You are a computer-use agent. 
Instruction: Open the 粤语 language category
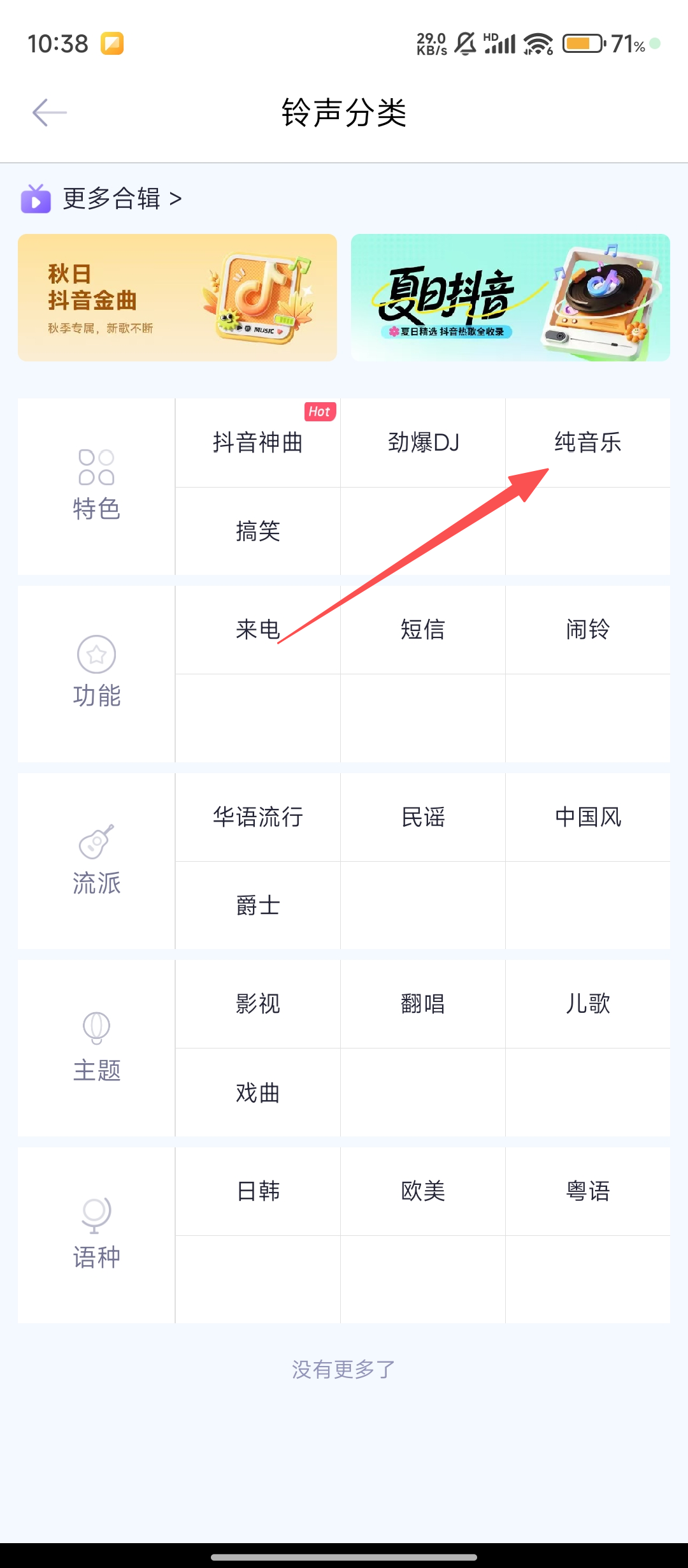[x=587, y=1191]
